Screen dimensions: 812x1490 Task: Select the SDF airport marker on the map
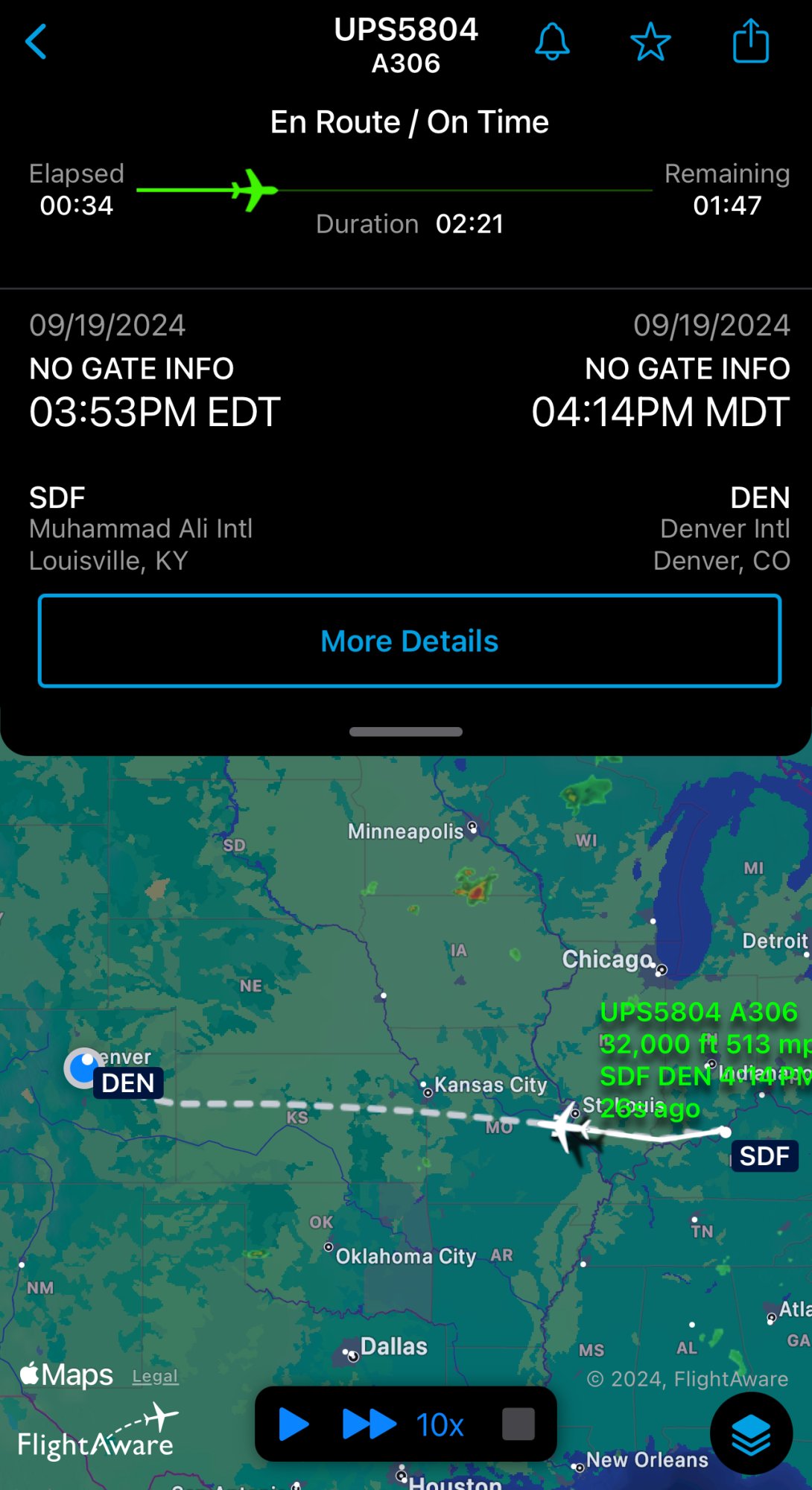coord(764,1155)
